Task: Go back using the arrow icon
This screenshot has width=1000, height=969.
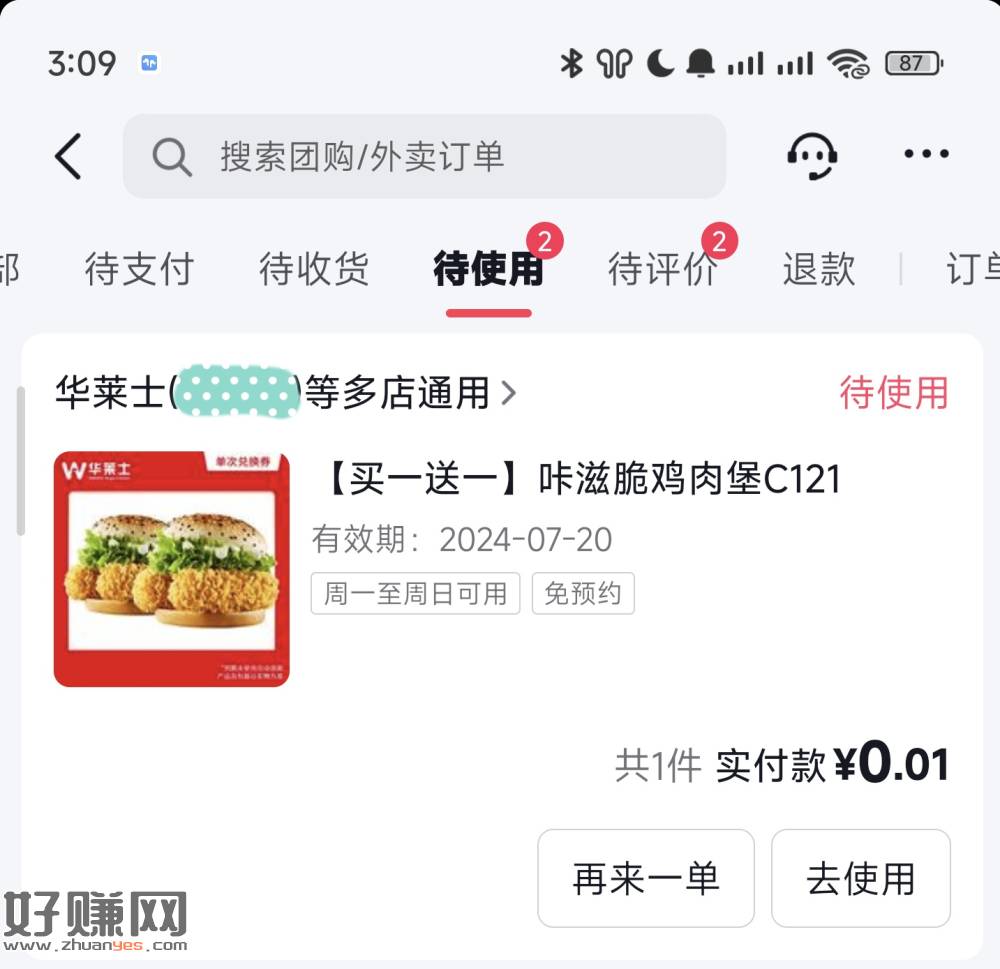Action: (x=68, y=157)
